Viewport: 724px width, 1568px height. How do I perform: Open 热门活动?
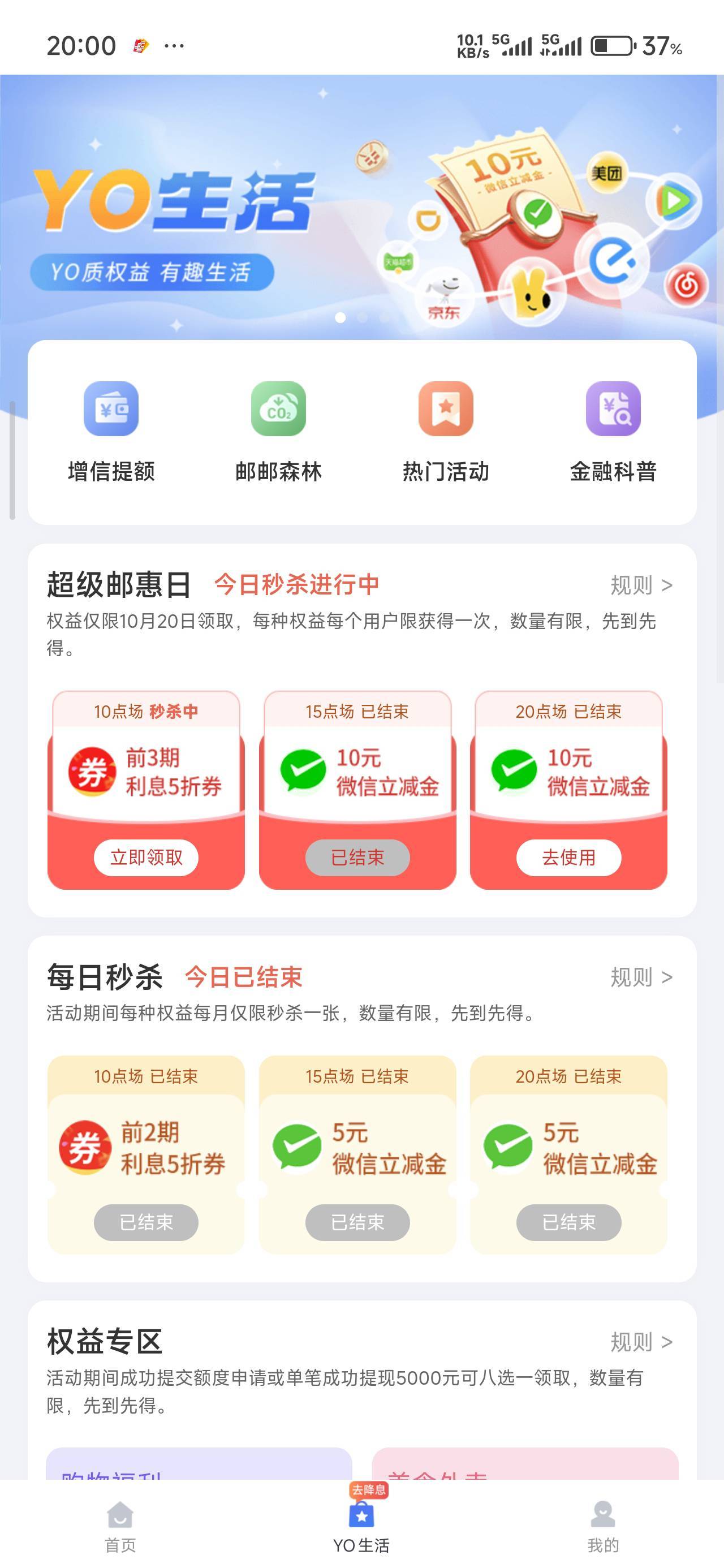(x=446, y=432)
